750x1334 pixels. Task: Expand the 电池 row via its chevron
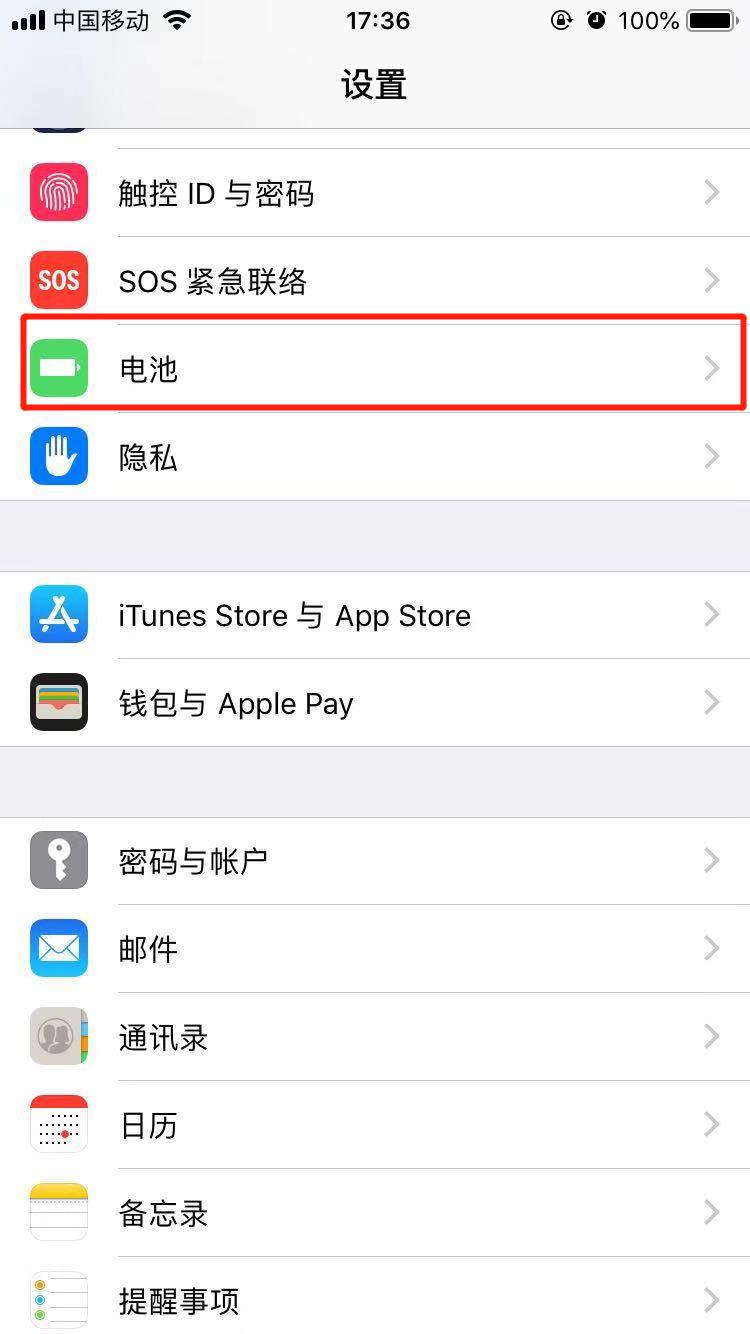tap(712, 368)
